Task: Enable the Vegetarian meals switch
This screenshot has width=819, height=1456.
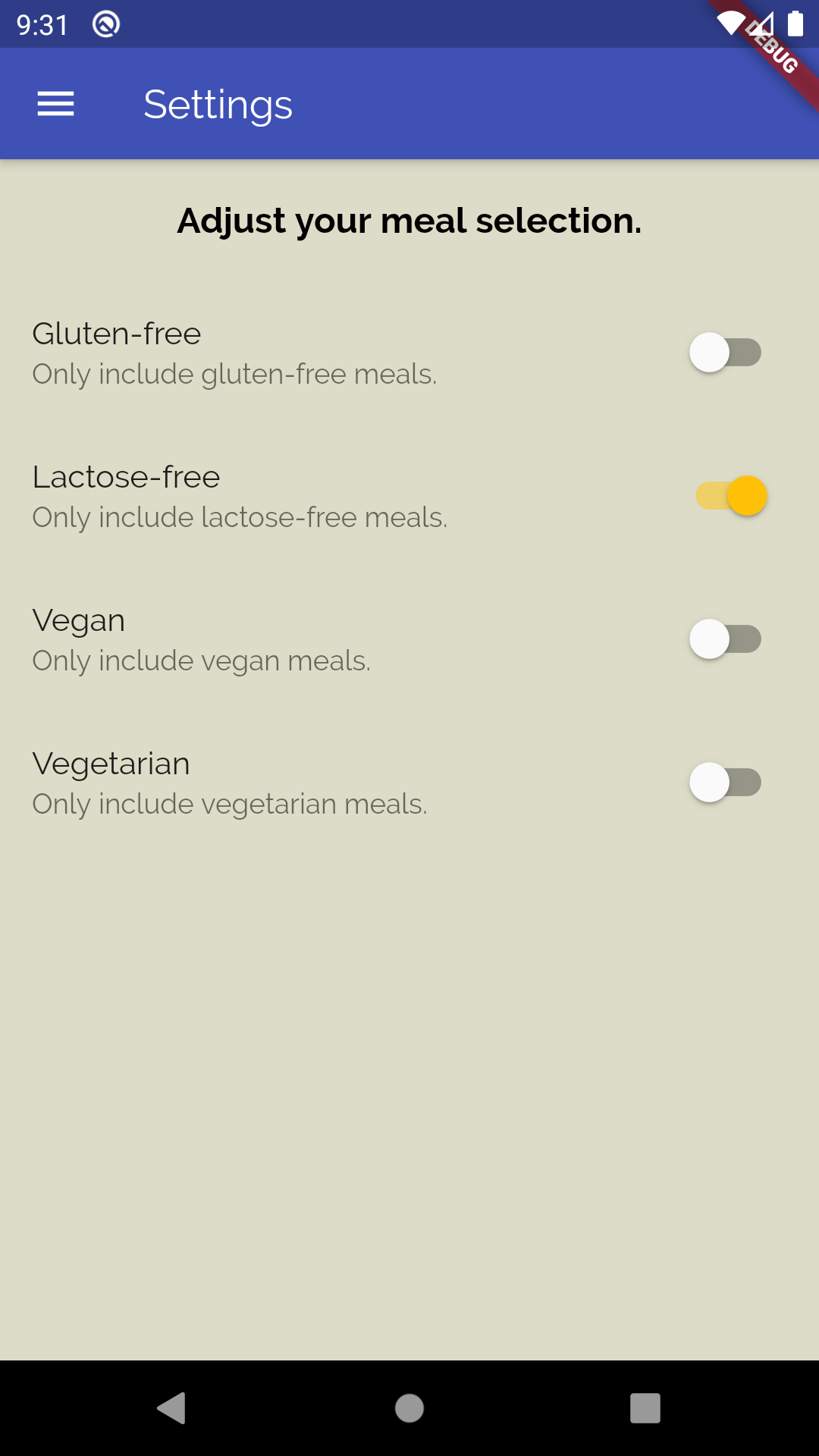Action: pyautogui.click(x=726, y=783)
